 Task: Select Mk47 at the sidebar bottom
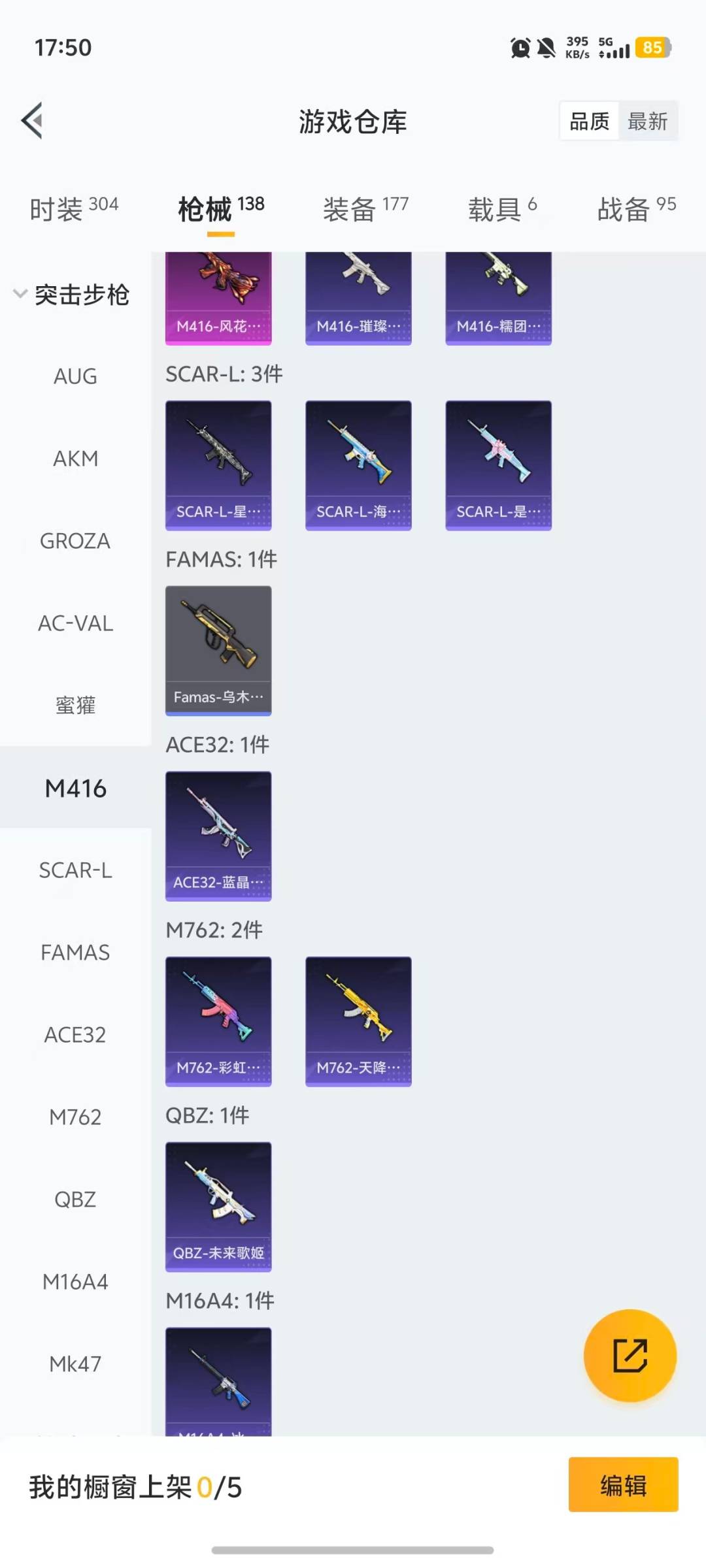pyautogui.click(x=75, y=1364)
